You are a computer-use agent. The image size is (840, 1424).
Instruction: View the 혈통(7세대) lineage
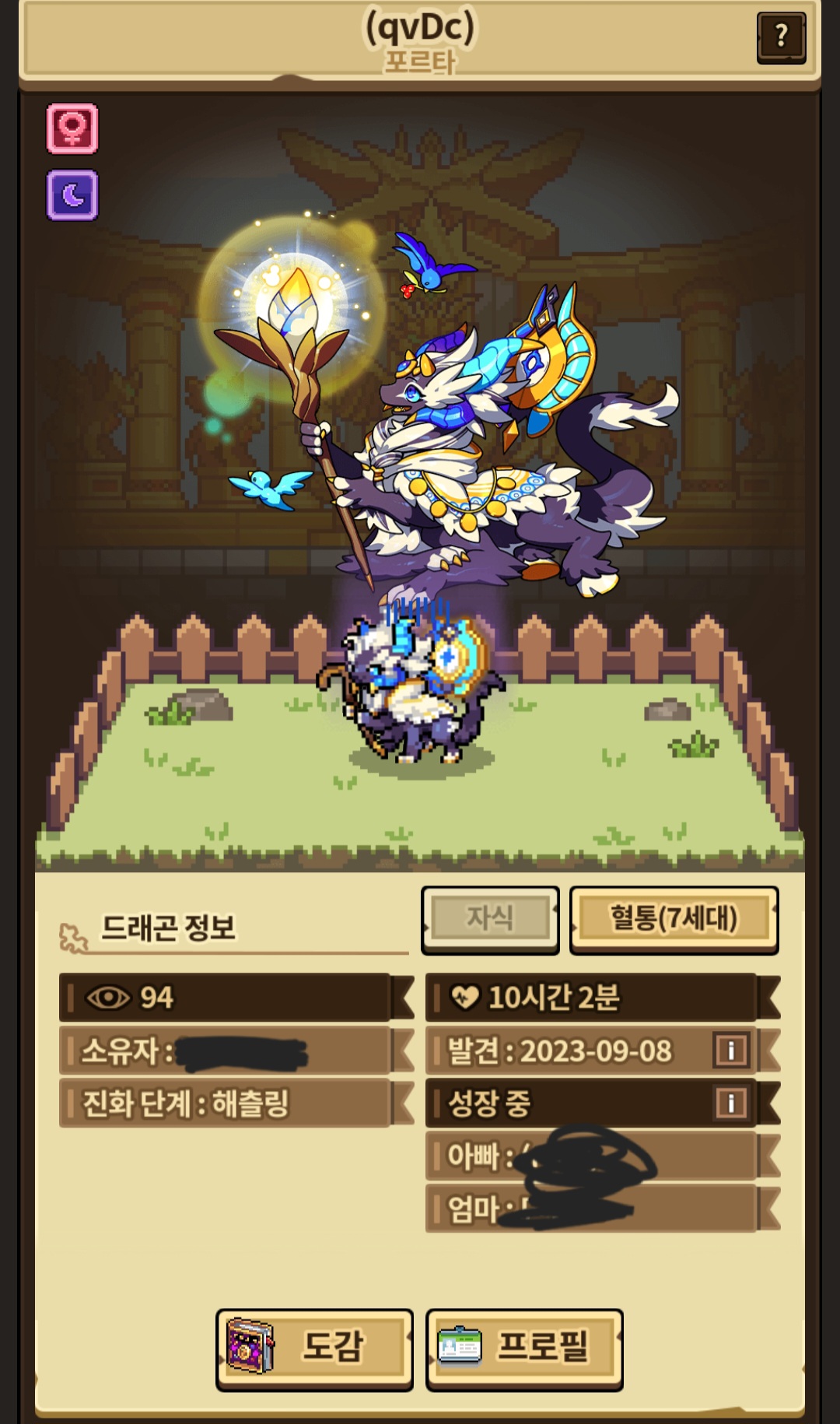coord(674,918)
